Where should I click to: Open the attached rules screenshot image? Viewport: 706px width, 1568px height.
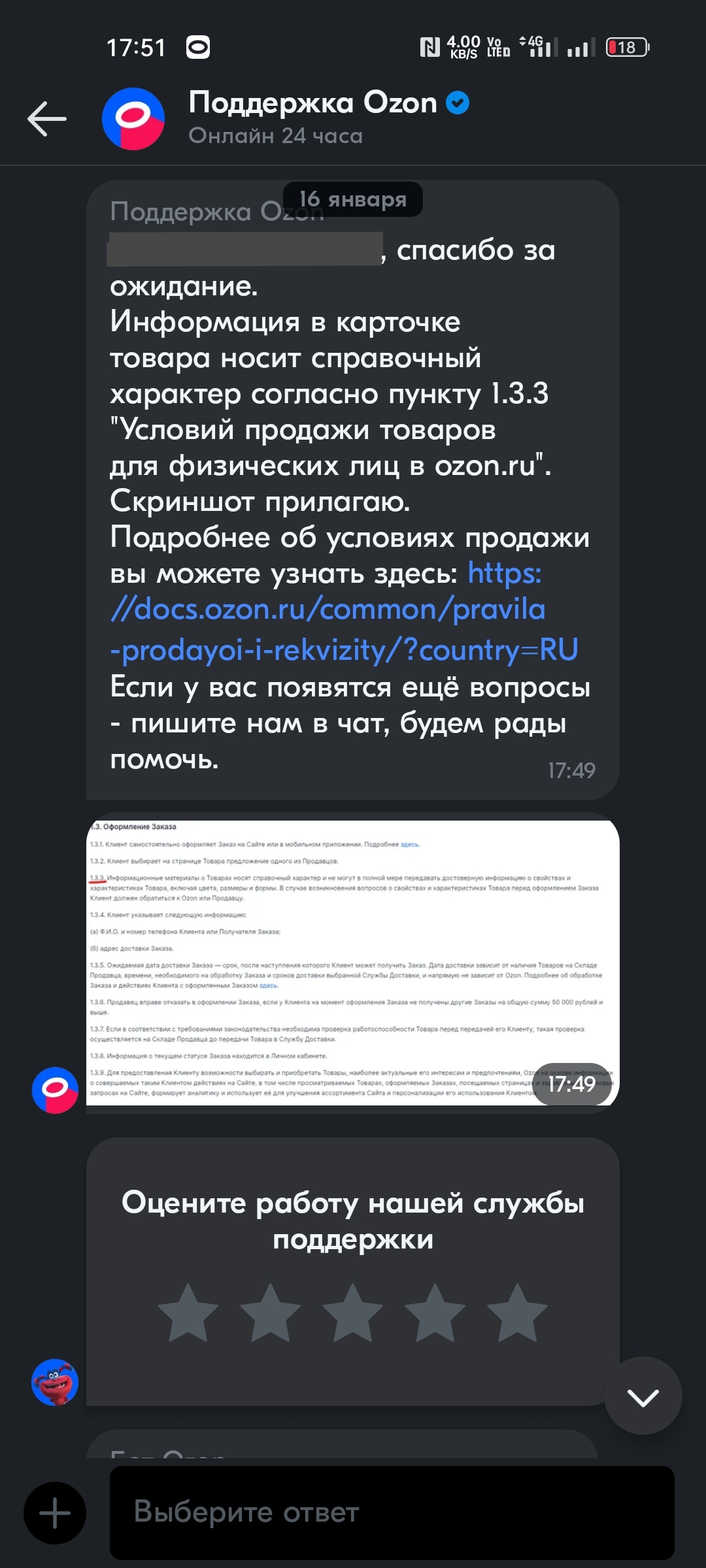pyautogui.click(x=352, y=962)
